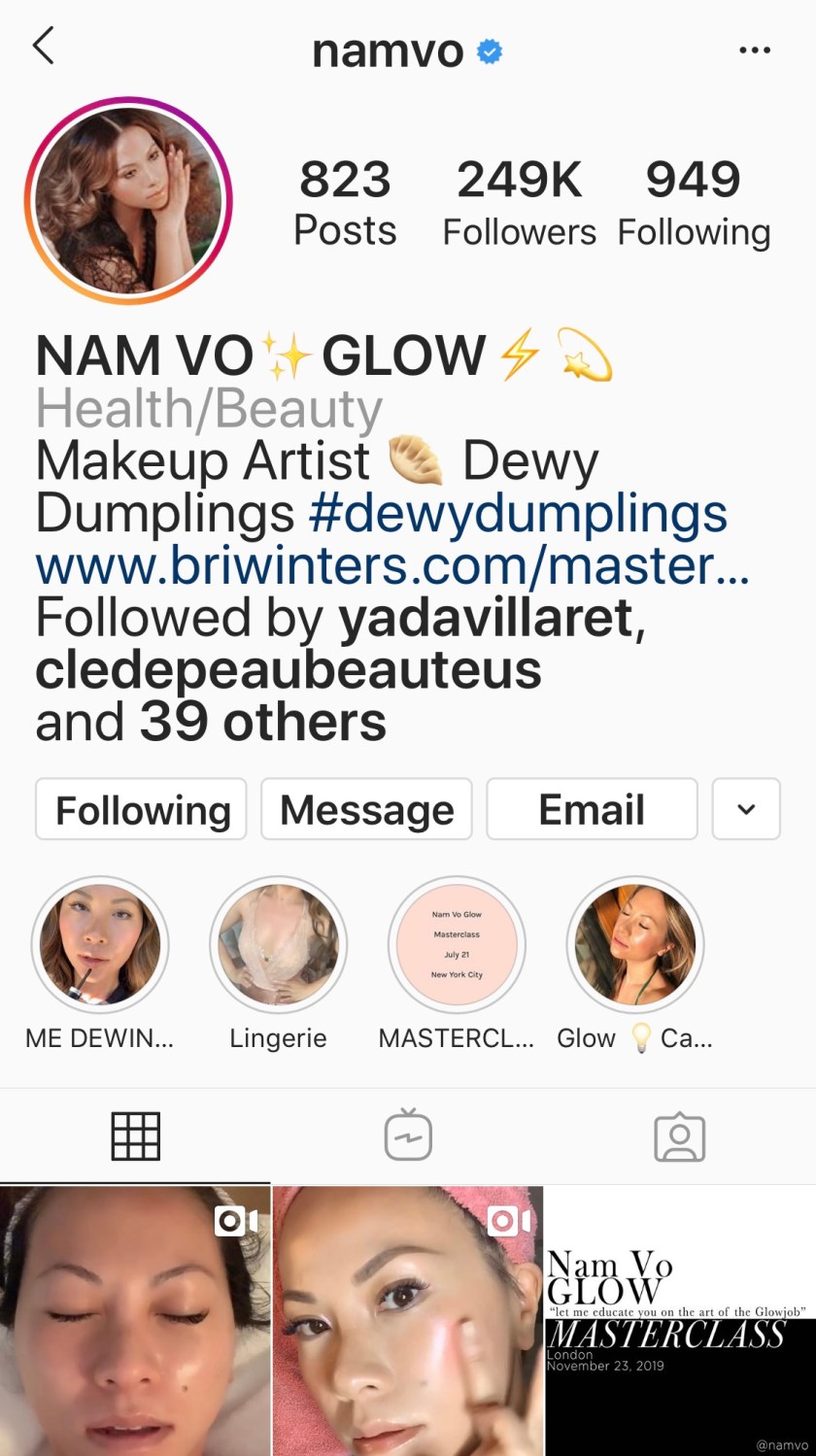816x1456 pixels.
Task: Tap the Following button
Action: (x=142, y=809)
